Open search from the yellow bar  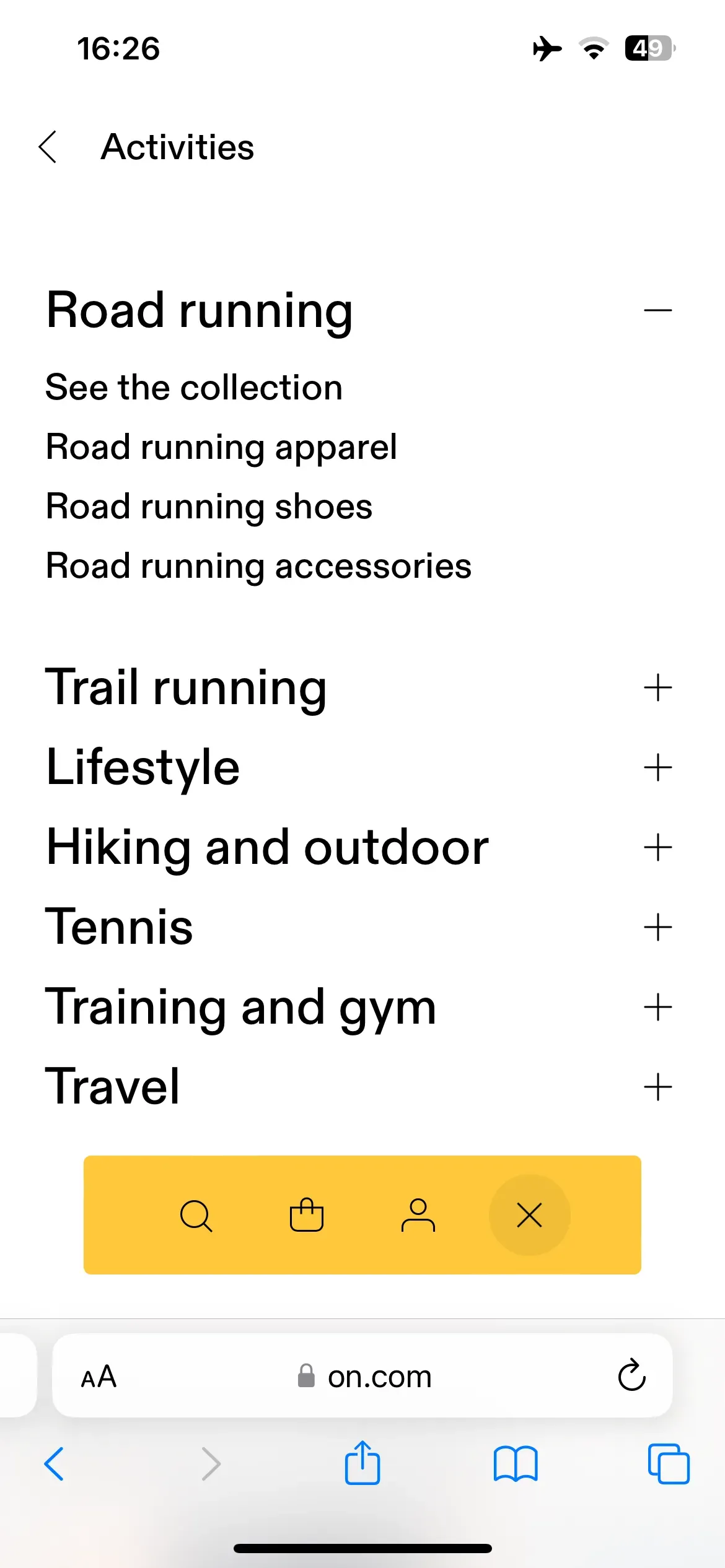(x=196, y=1216)
